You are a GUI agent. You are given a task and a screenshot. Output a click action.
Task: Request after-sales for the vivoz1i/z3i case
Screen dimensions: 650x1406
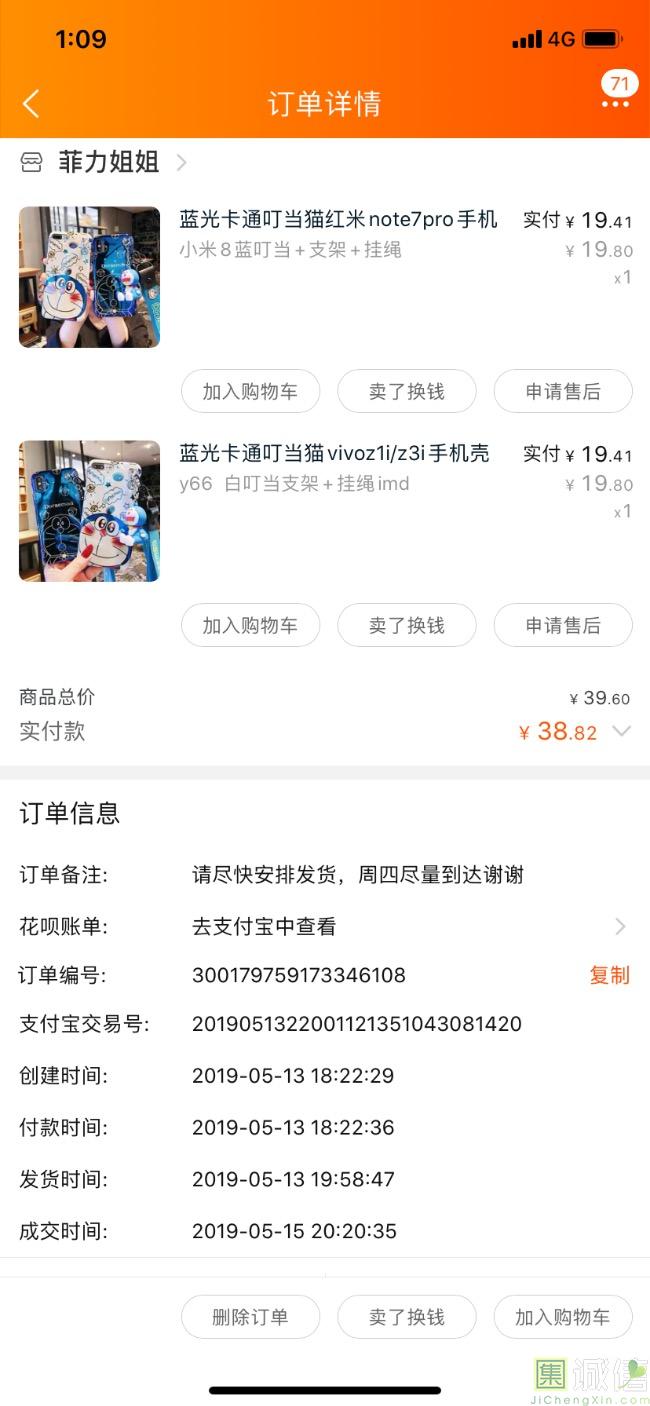(563, 625)
